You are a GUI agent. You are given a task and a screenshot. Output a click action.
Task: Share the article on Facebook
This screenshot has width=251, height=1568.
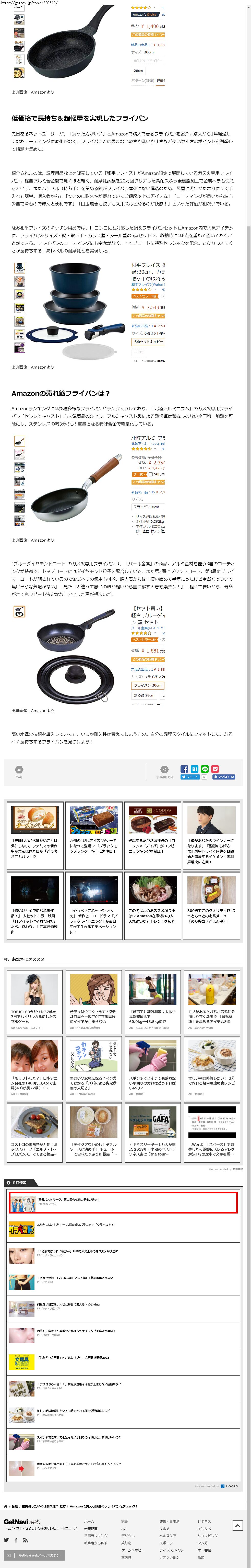point(184,769)
